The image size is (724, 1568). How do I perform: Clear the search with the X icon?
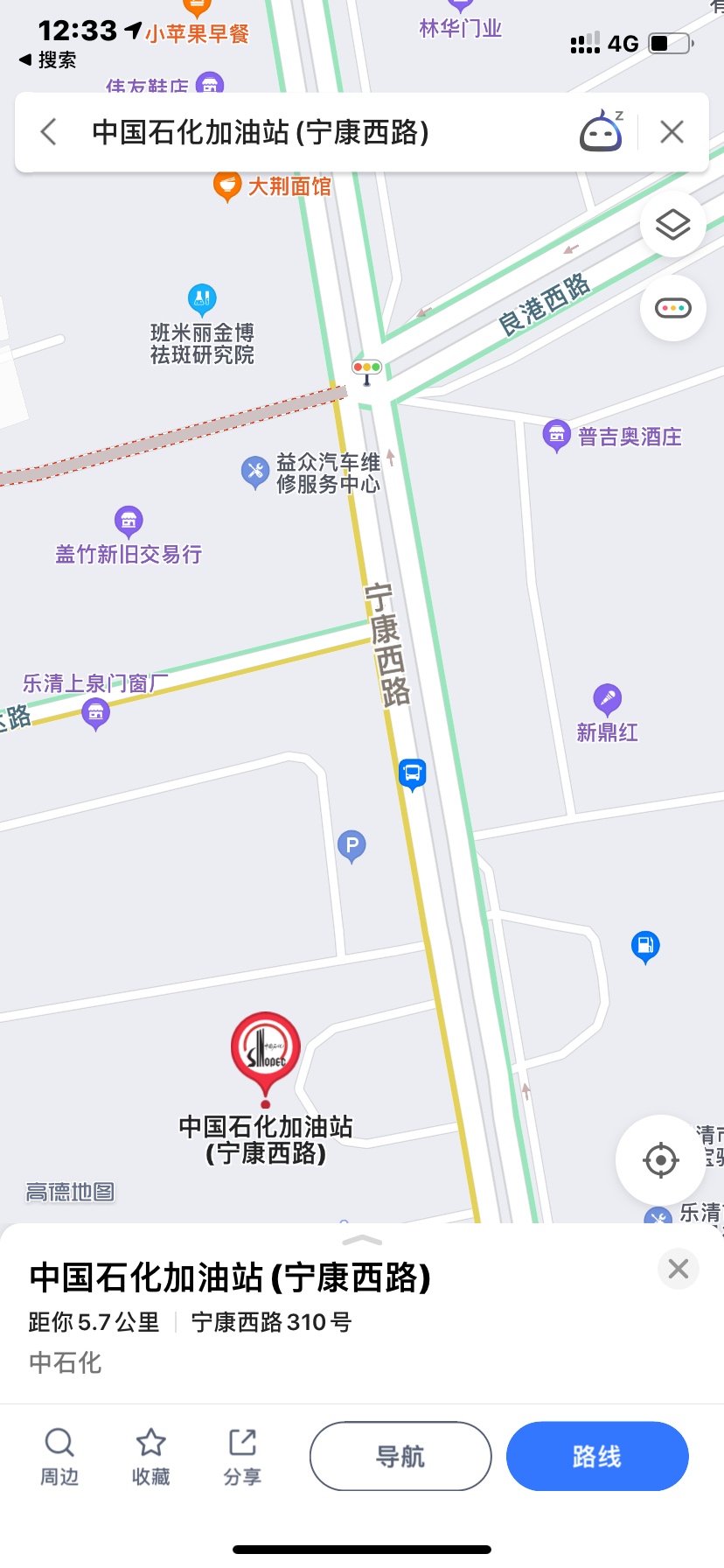point(672,132)
